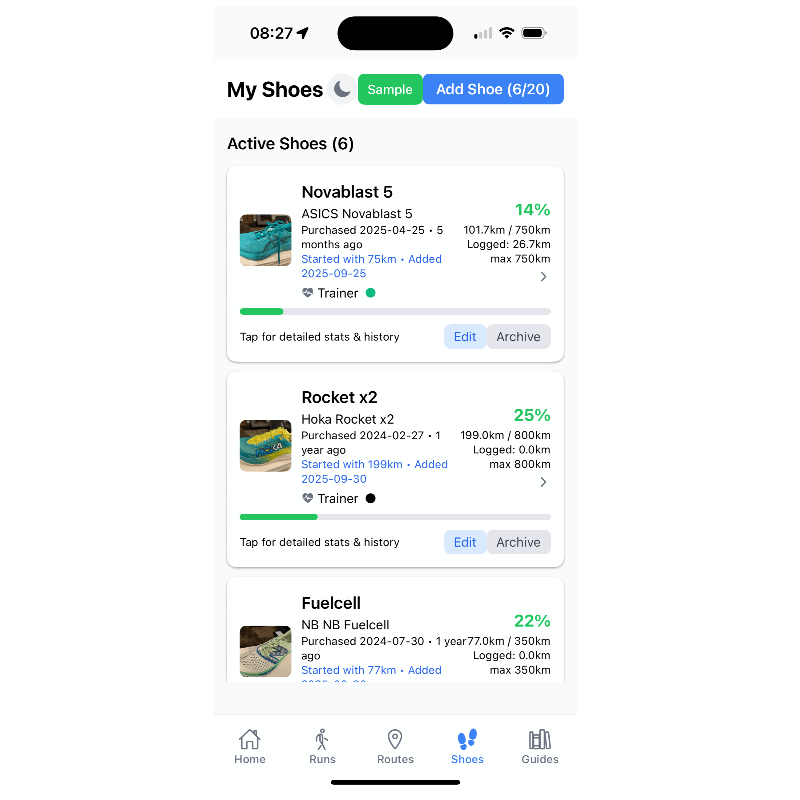Switch to the Guides tab
The image size is (800, 800).
click(540, 746)
